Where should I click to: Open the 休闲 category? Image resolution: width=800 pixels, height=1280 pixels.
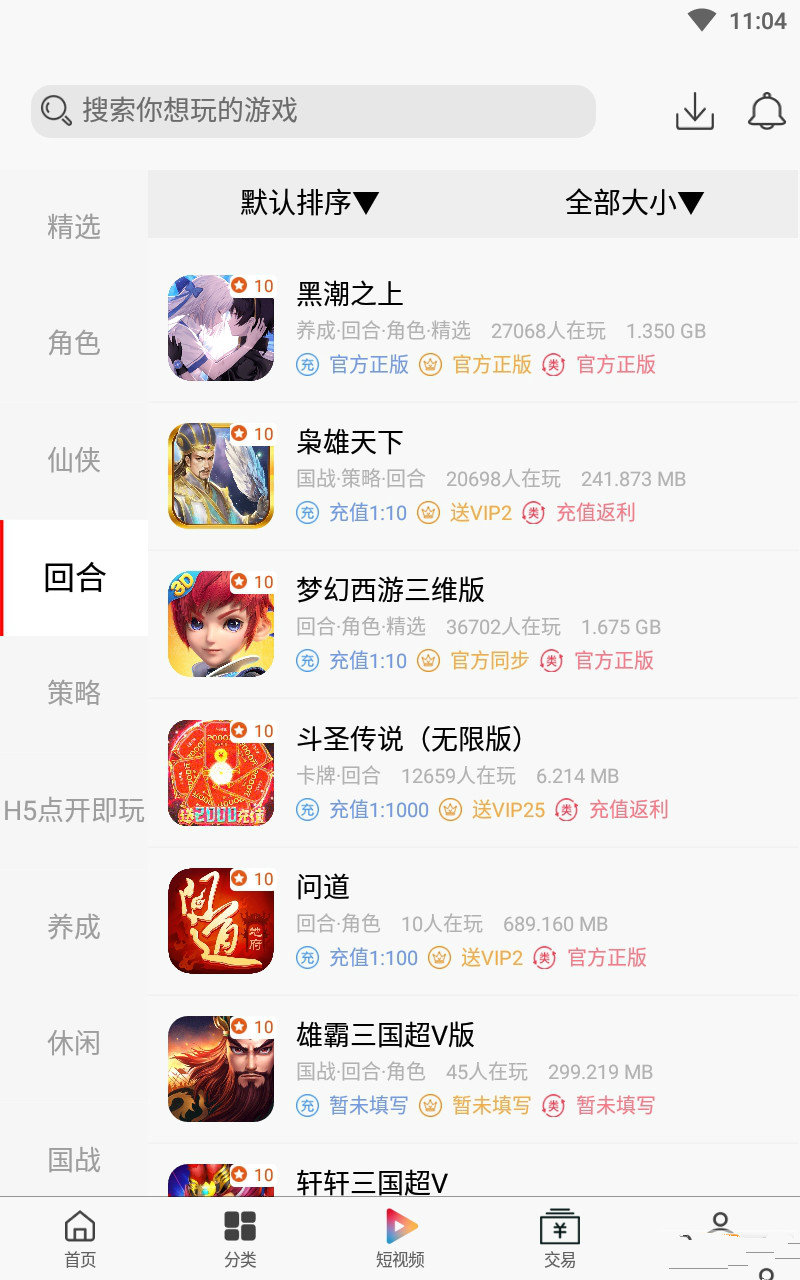point(74,1043)
